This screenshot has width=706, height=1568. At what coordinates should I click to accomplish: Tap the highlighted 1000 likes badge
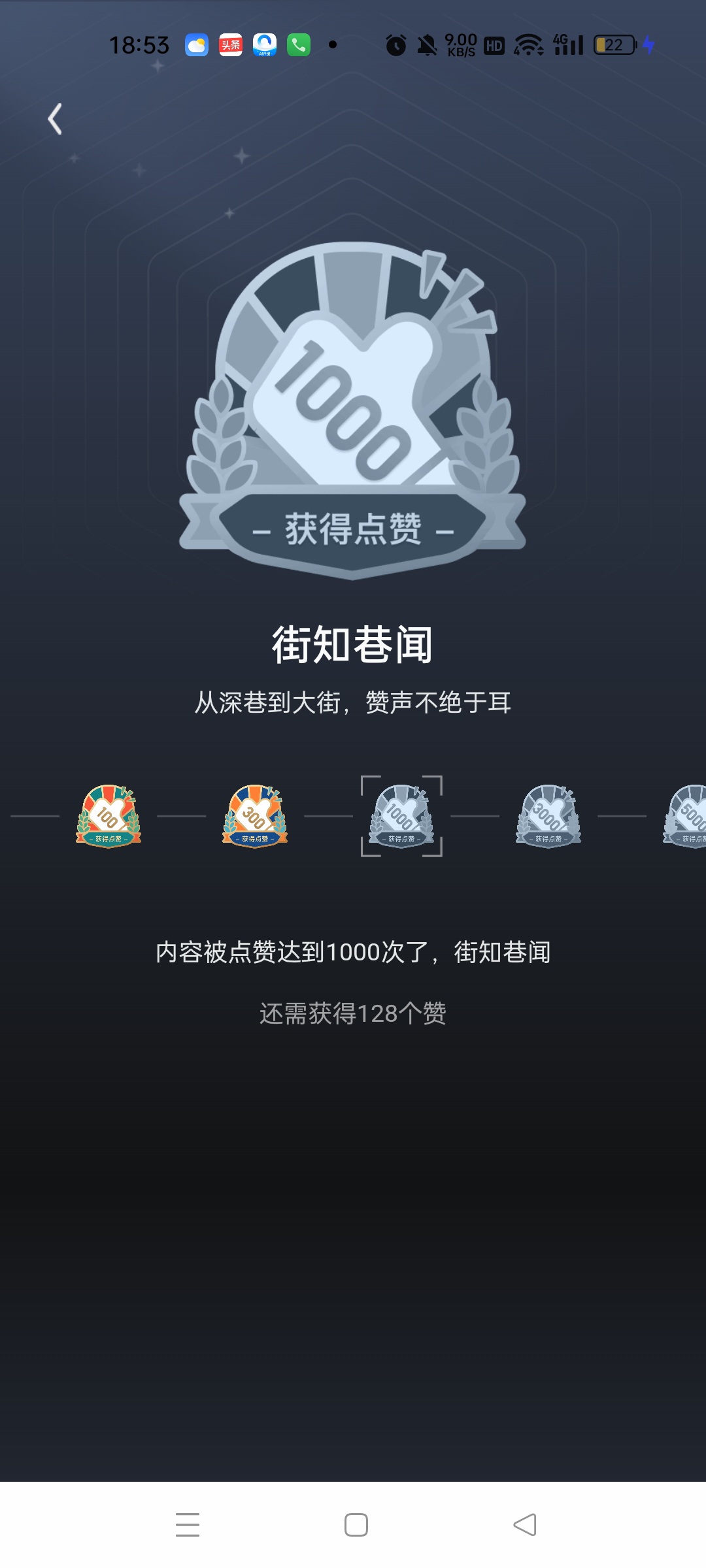(401, 816)
